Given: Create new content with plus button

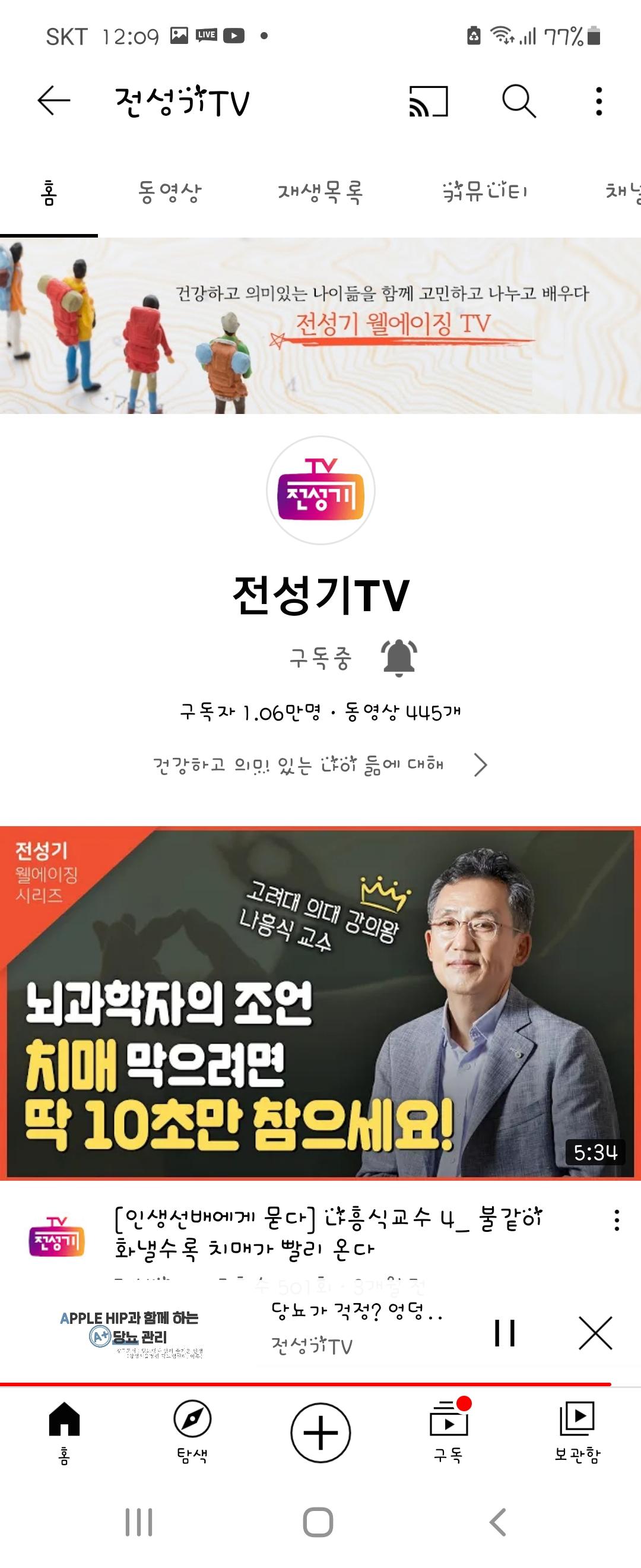Looking at the screenshot, I should click(320, 1432).
